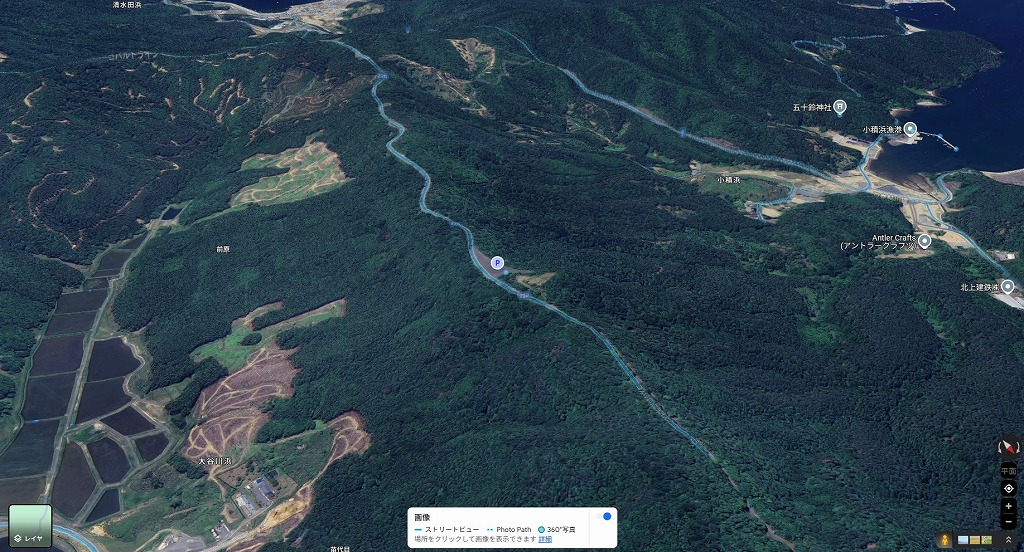Open the レイヤ layers button

[30, 526]
